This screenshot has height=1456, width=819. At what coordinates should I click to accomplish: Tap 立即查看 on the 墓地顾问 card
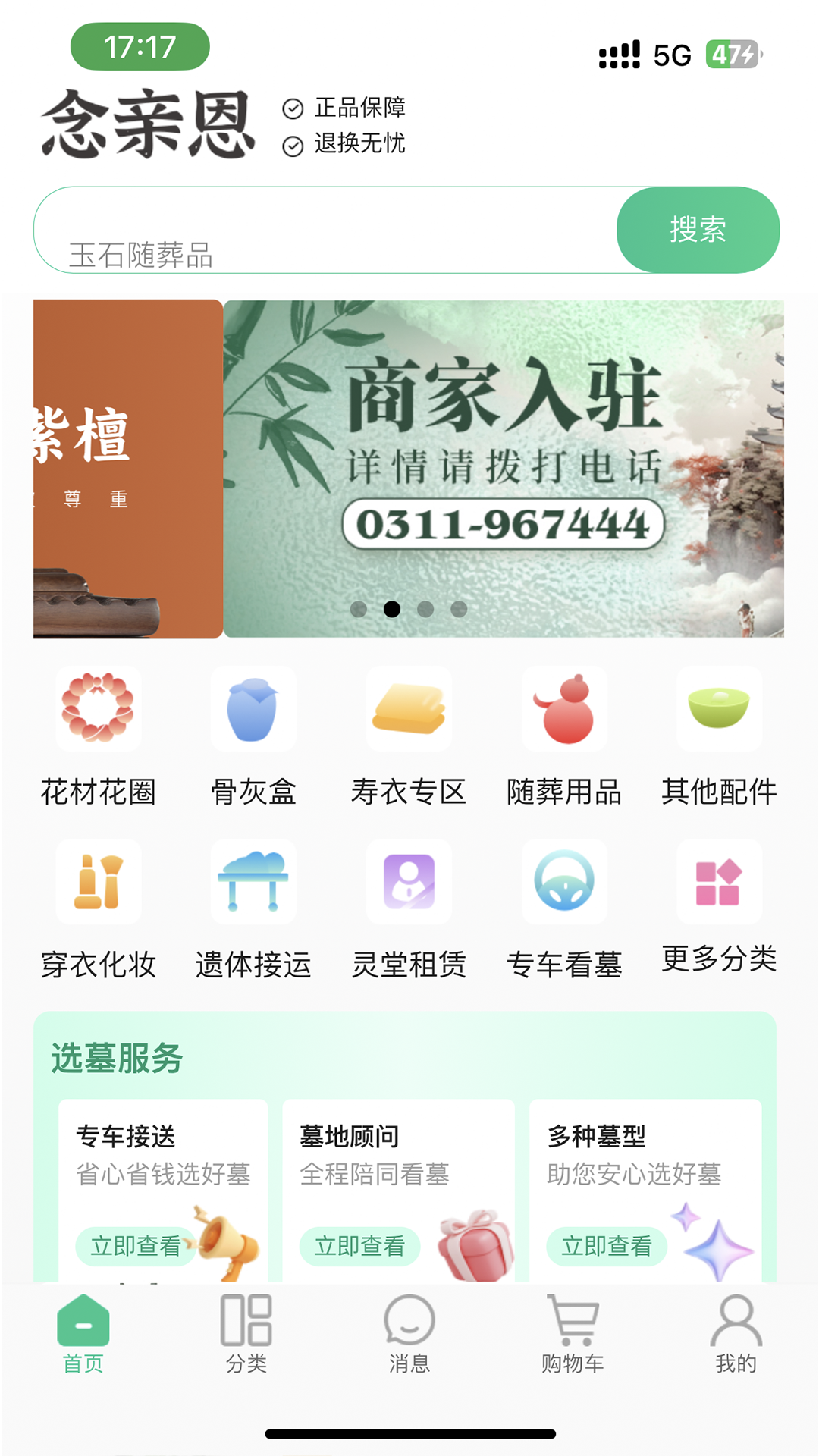point(359,1246)
